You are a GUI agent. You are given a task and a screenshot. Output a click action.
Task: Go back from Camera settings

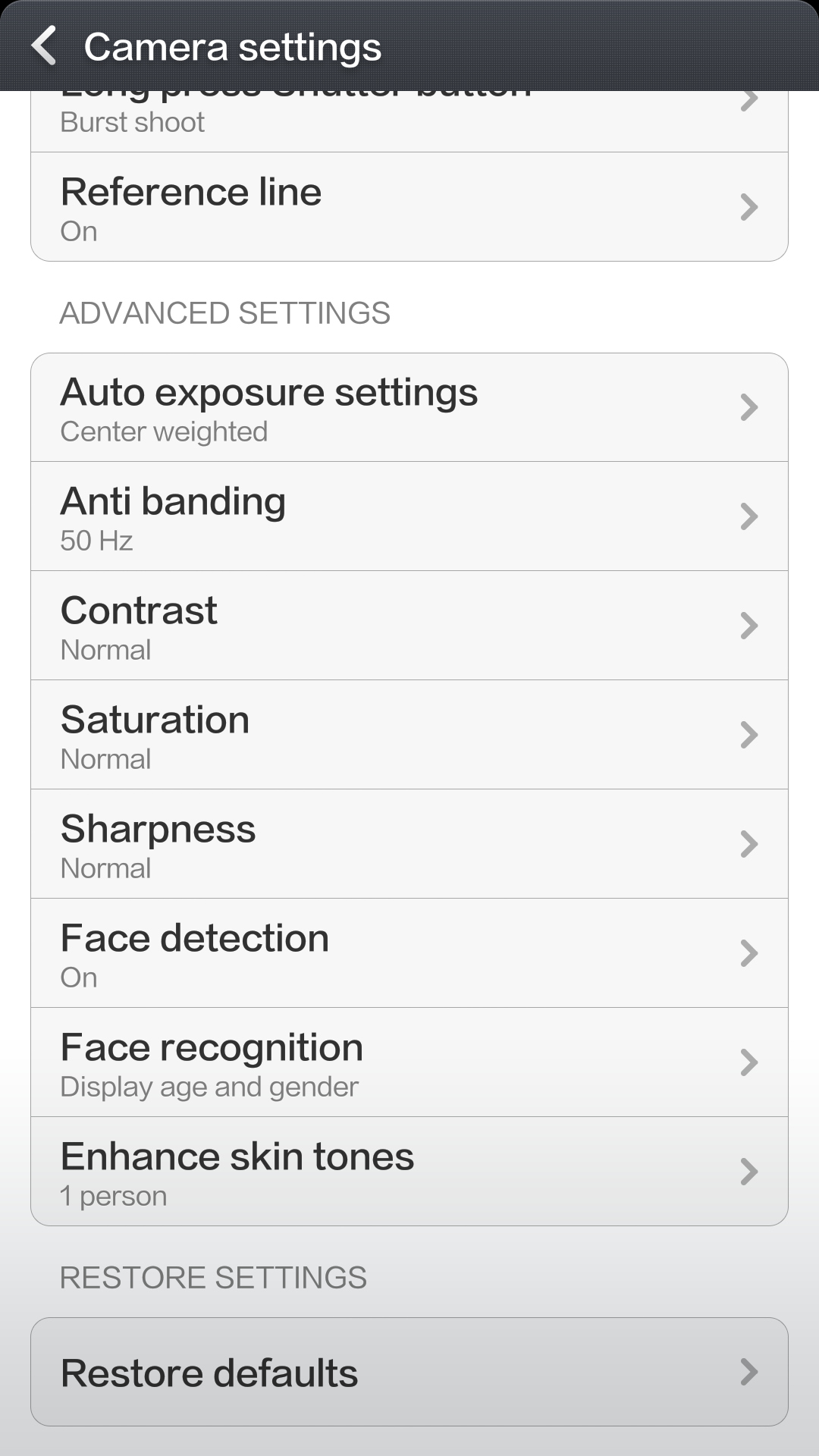click(45, 45)
